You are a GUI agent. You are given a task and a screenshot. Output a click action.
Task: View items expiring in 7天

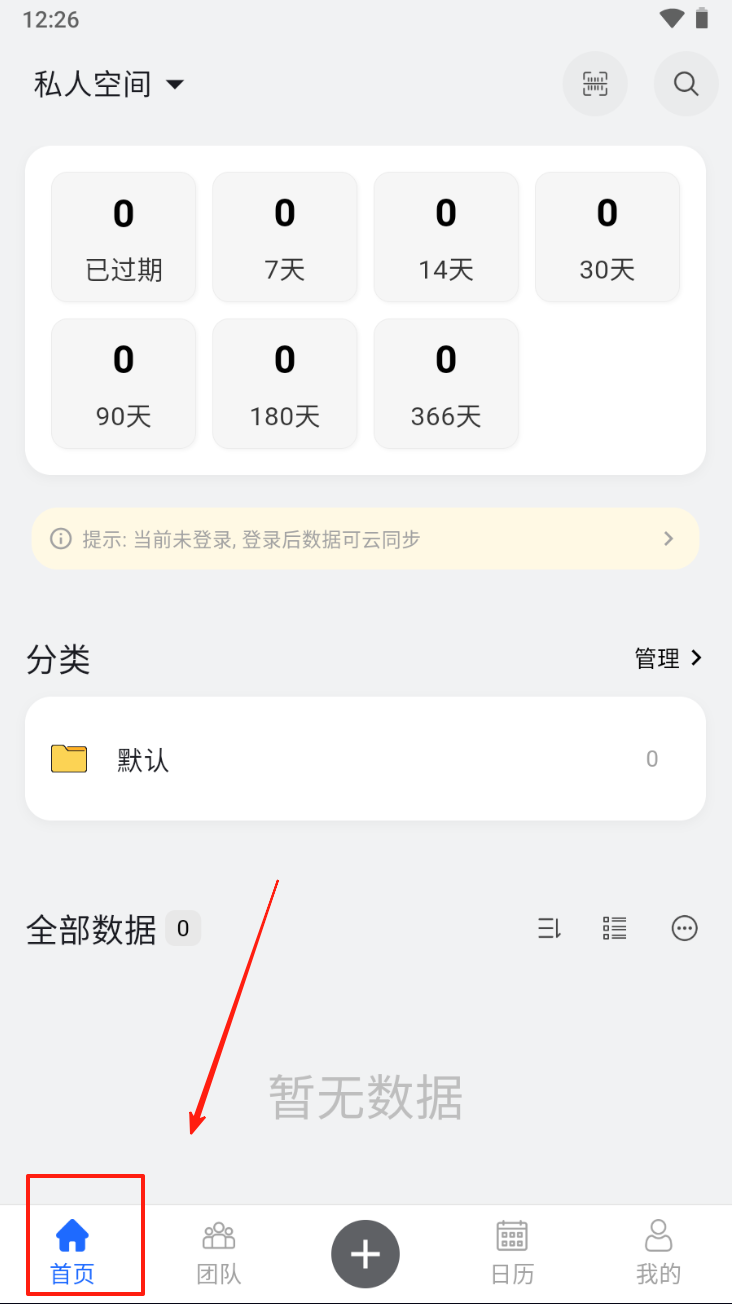(x=285, y=237)
